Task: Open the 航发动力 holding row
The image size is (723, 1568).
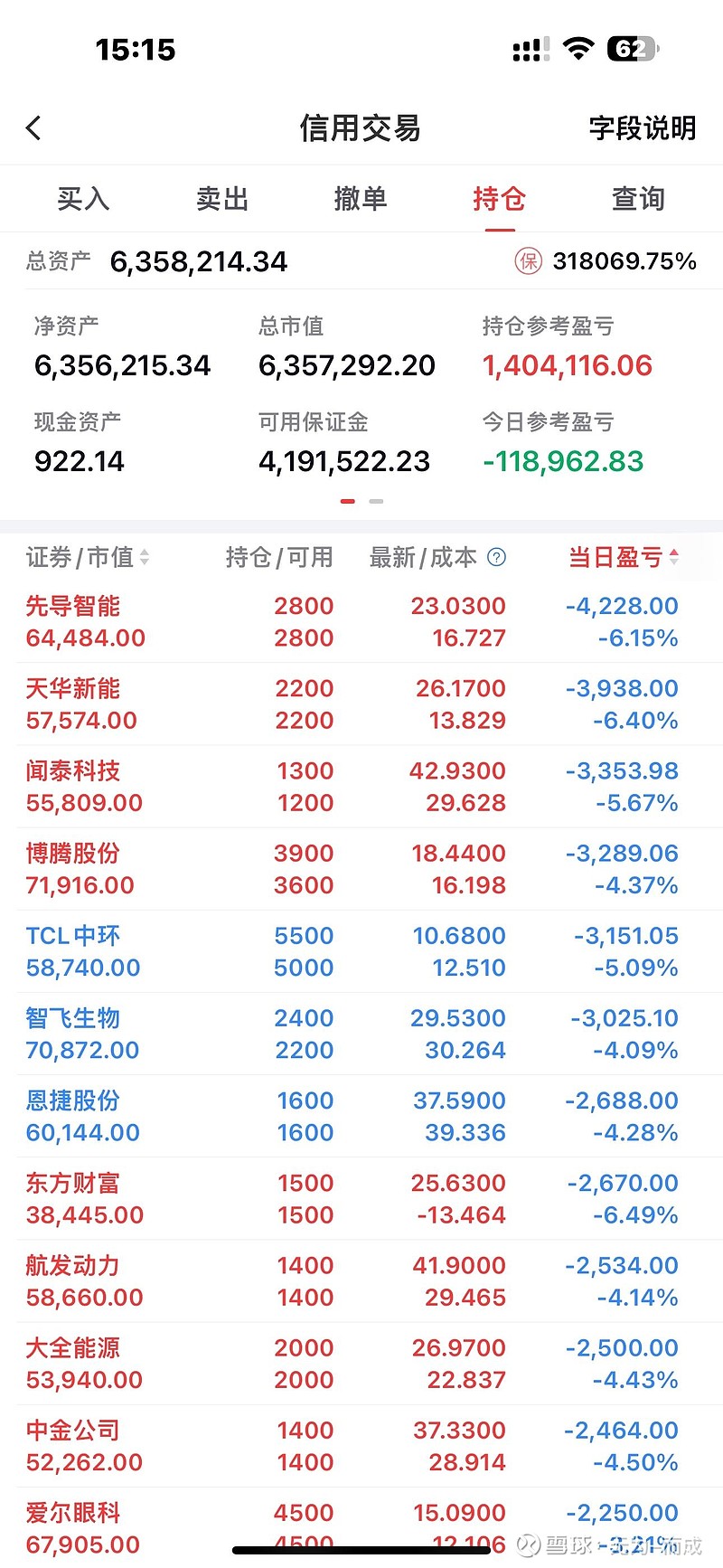Action: point(361,1281)
